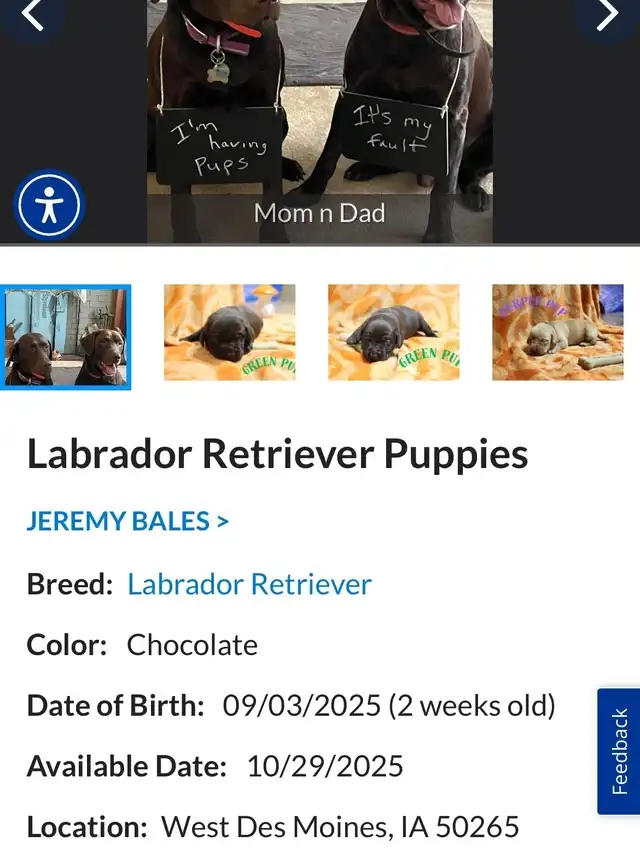
Task: Open the Feedback side tab
Action: coord(619,751)
